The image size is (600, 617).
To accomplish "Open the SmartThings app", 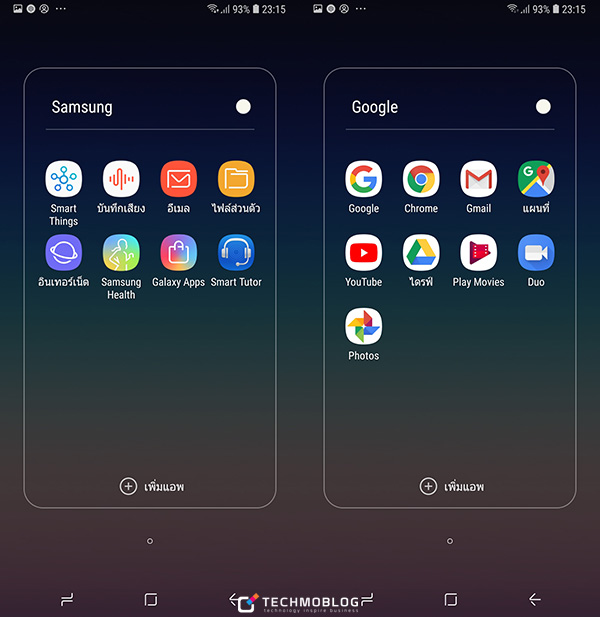I will pos(64,180).
